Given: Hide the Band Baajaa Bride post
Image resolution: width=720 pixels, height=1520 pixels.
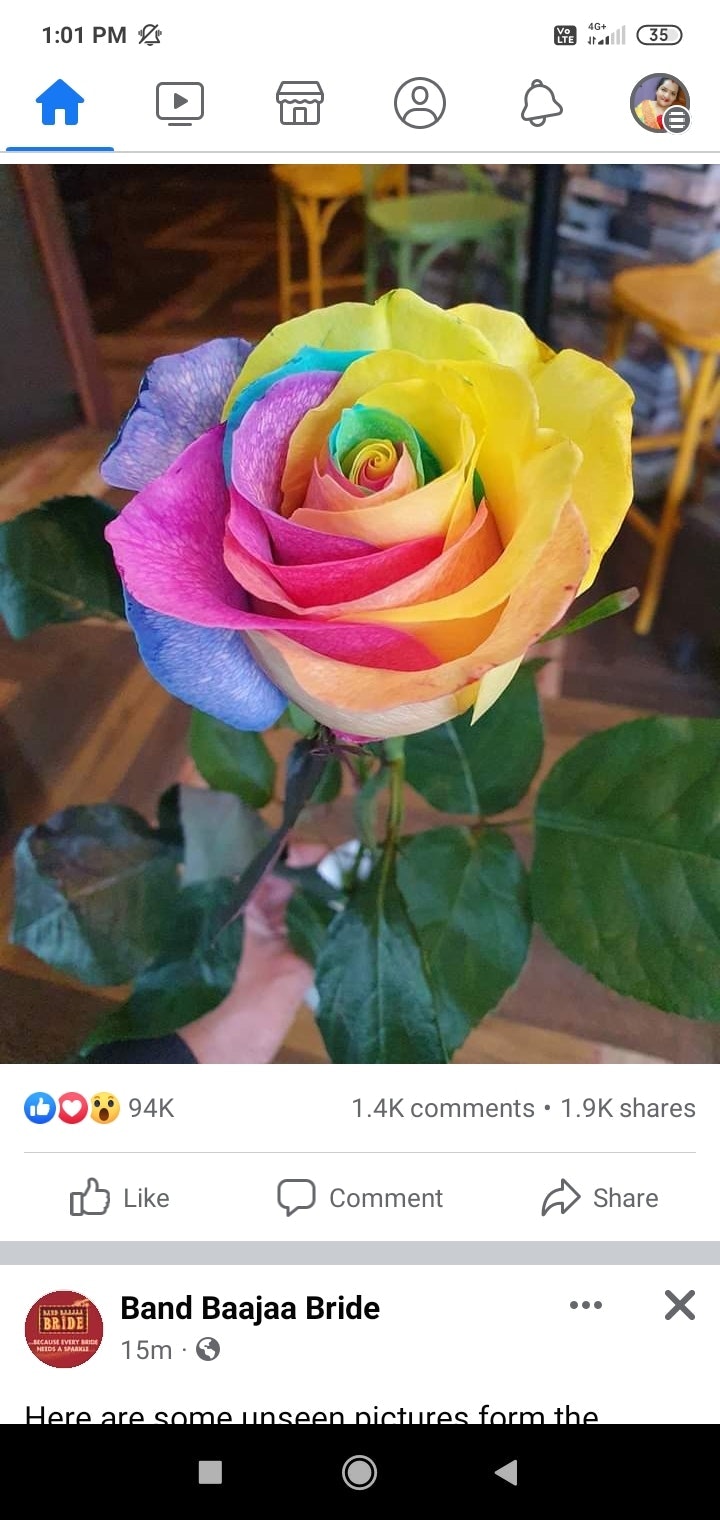Looking at the screenshot, I should (680, 1305).
